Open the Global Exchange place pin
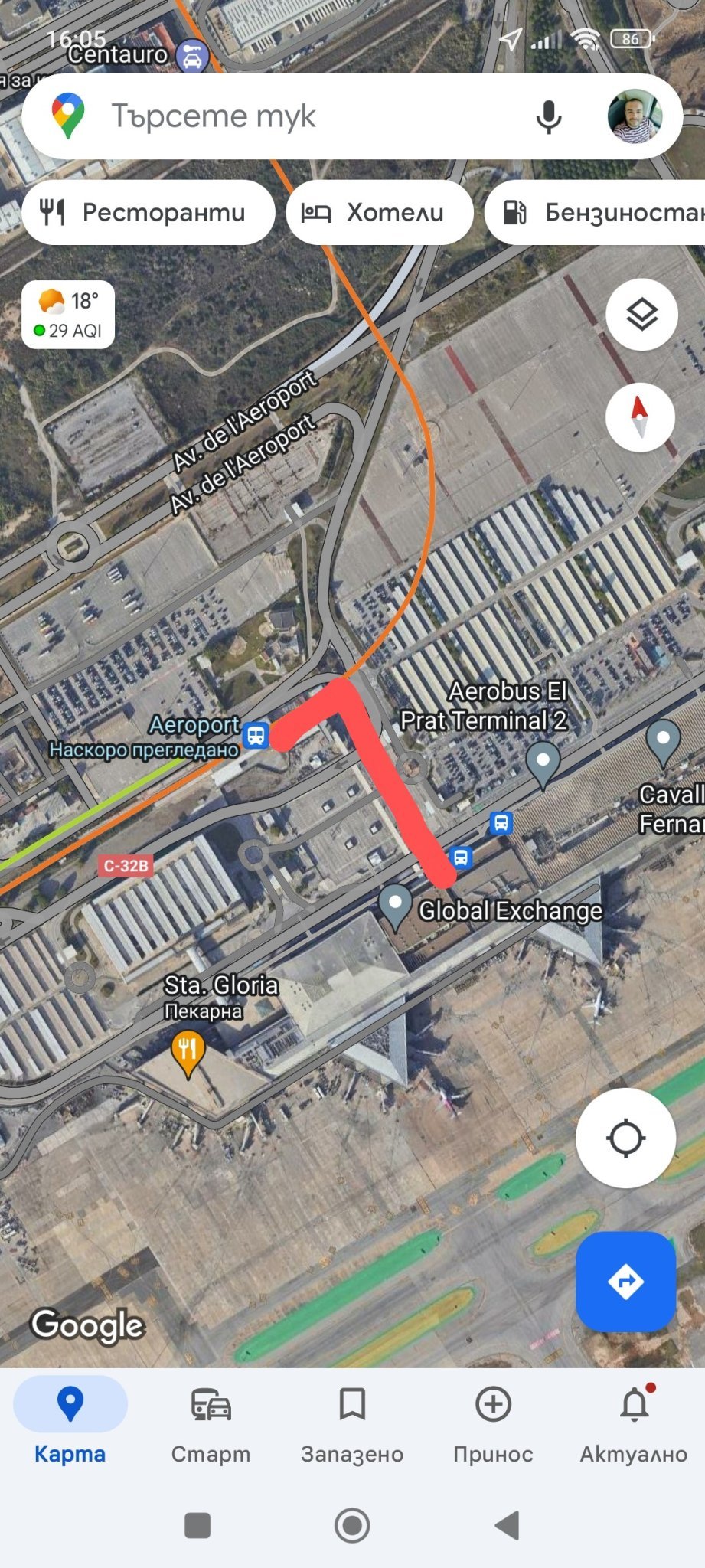The width and height of the screenshot is (705, 1568). [396, 905]
